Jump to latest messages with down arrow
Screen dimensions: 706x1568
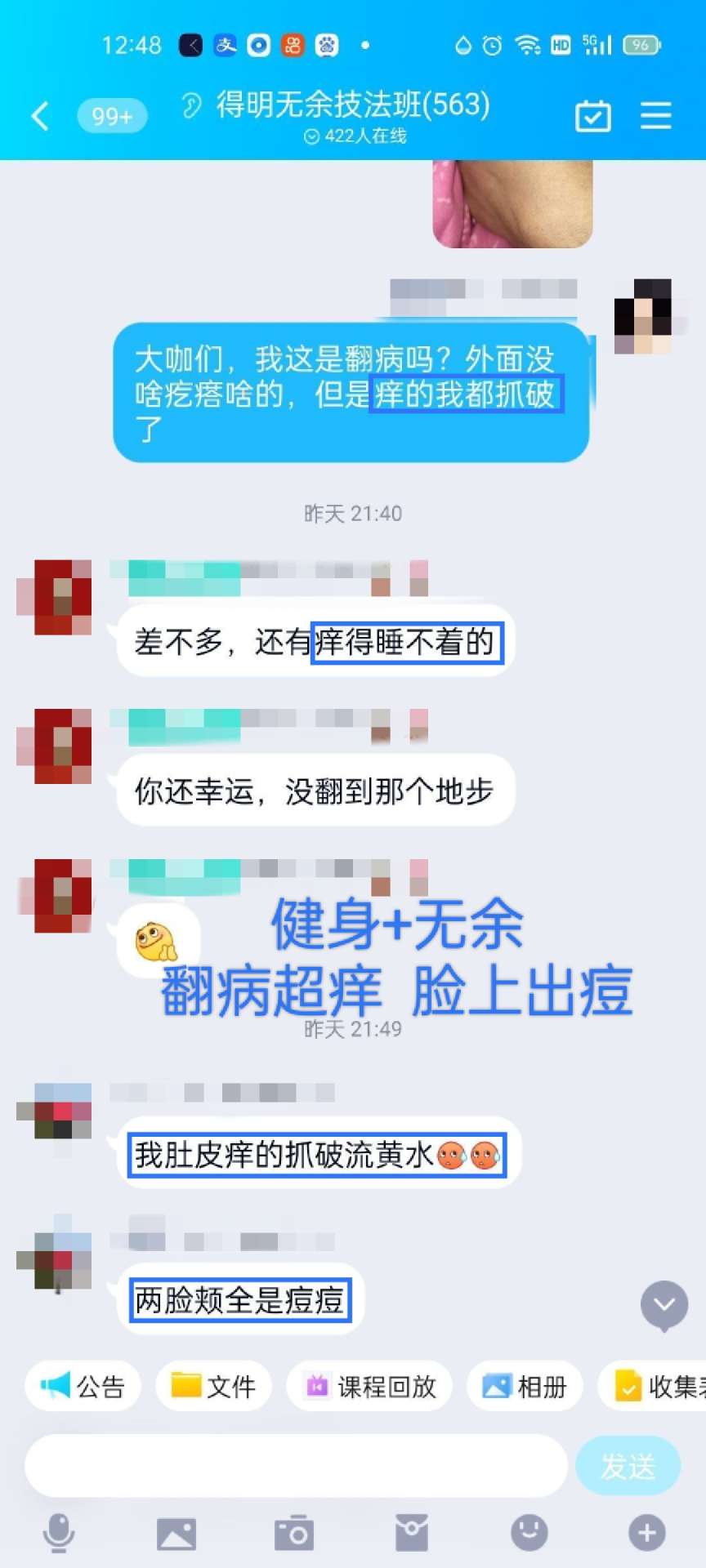tap(664, 1305)
